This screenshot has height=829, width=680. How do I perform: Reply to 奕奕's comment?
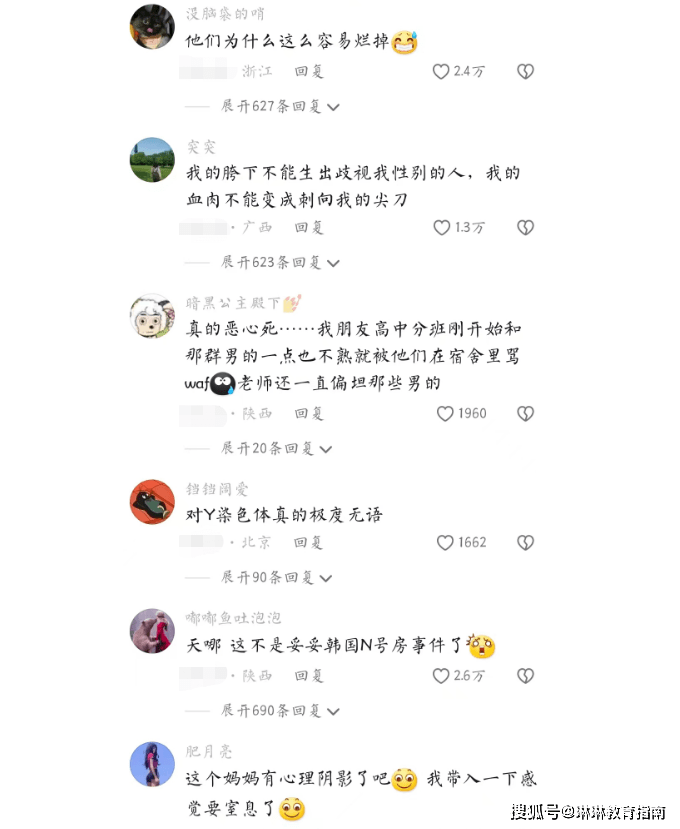308,228
